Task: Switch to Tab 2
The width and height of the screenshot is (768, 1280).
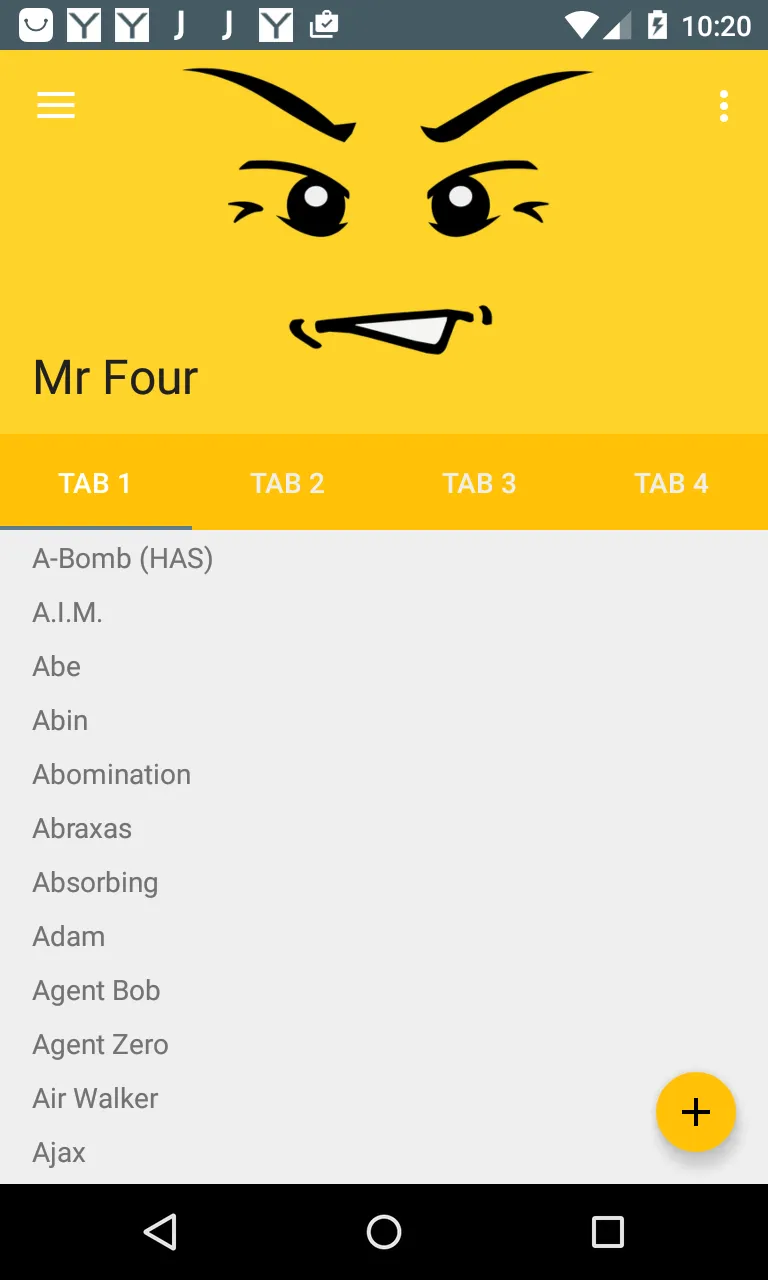Action: [x=287, y=483]
